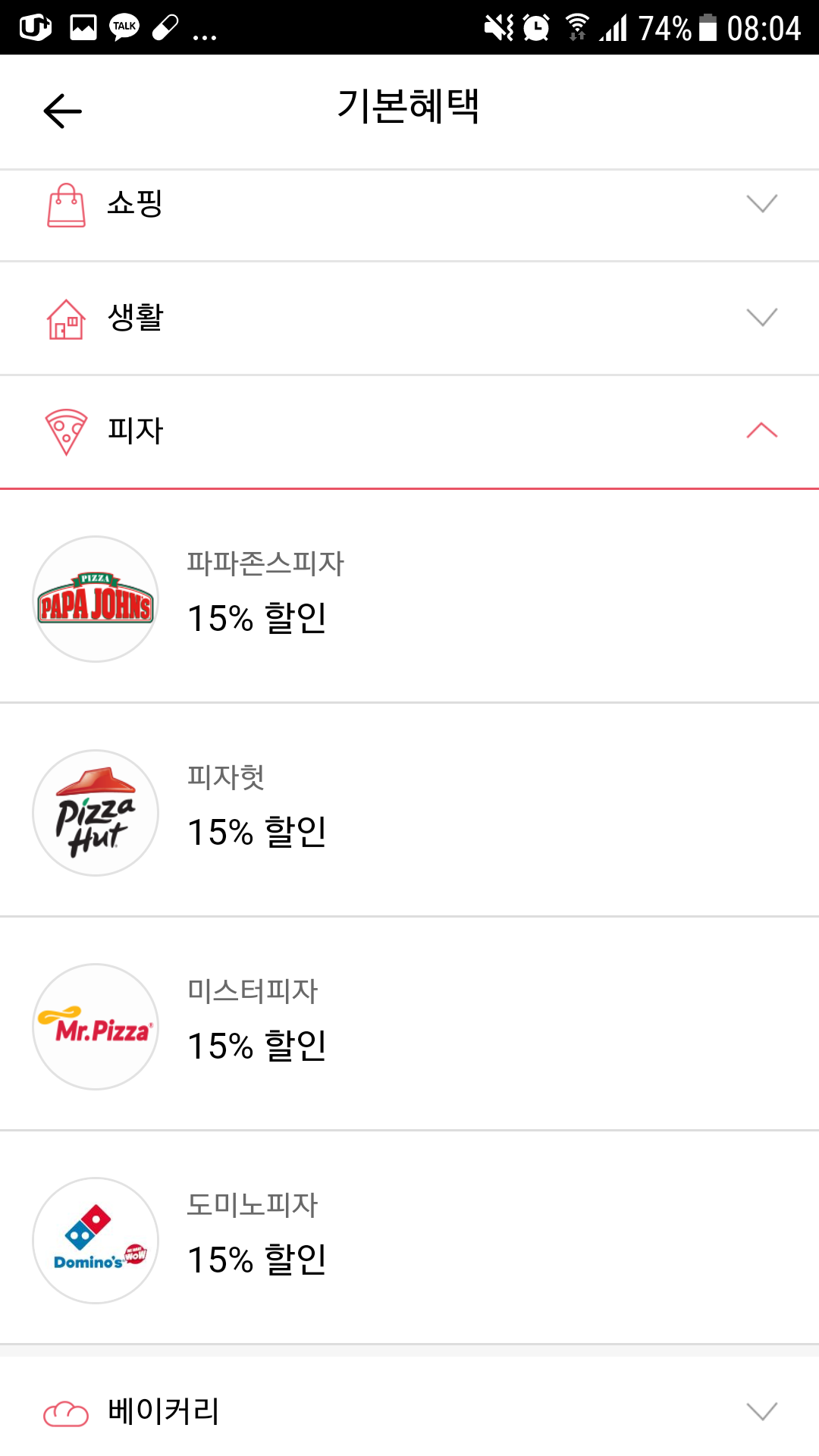Expand the 베이커리 category

click(409, 1411)
